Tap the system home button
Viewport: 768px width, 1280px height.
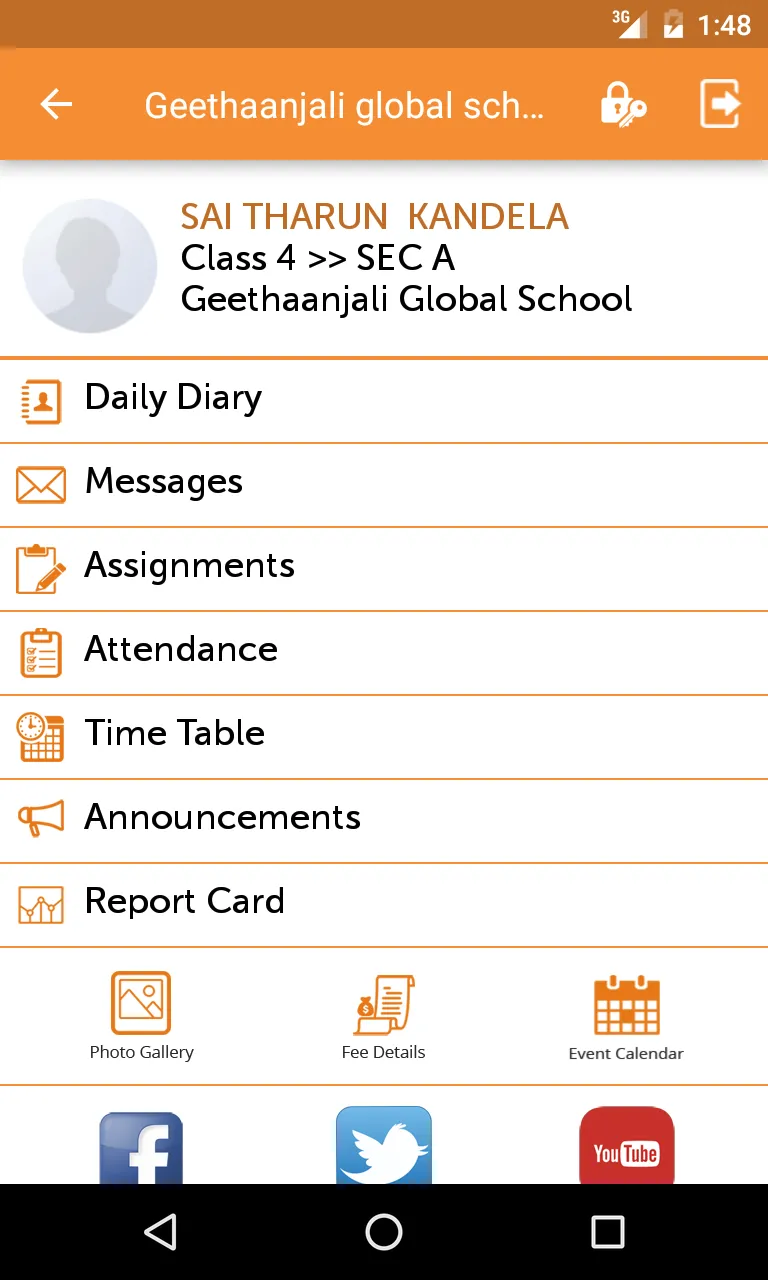384,1232
